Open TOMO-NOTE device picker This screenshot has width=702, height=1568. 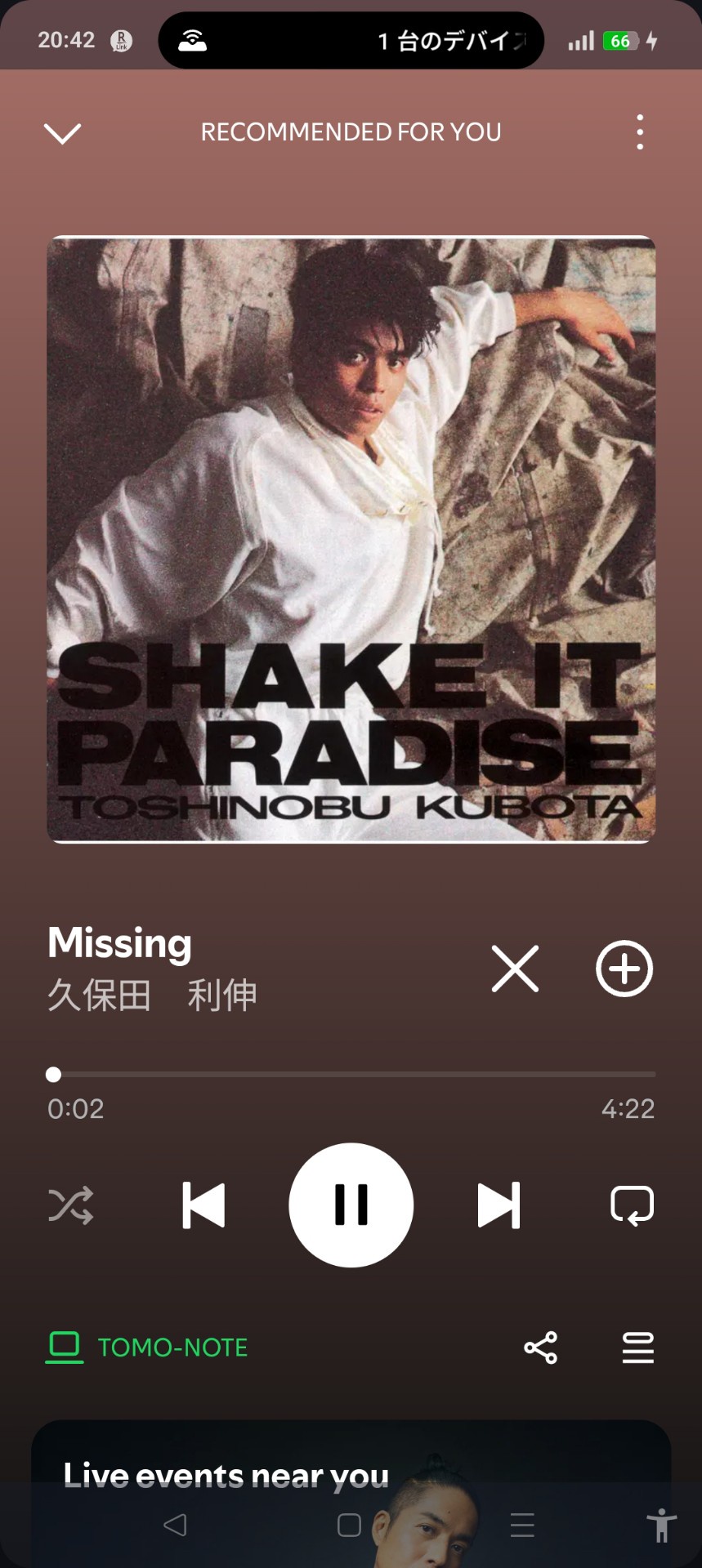[x=148, y=1347]
